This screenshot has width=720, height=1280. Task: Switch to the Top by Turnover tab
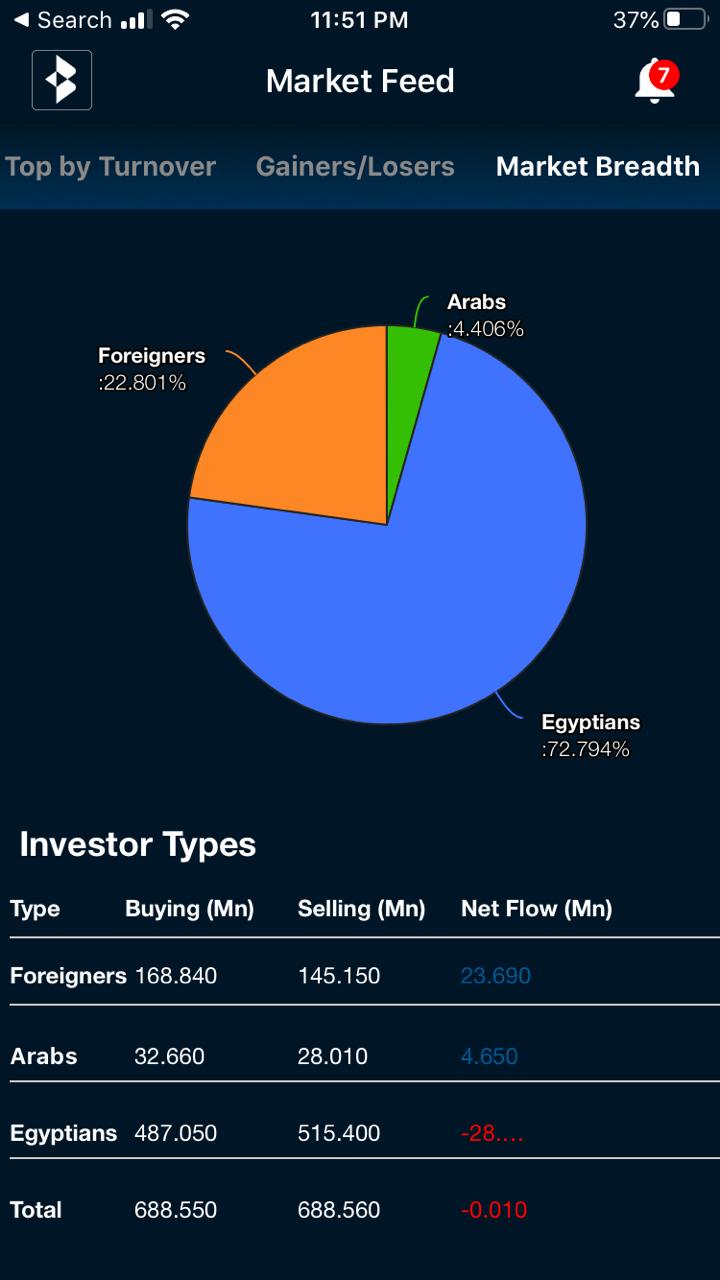click(x=110, y=166)
